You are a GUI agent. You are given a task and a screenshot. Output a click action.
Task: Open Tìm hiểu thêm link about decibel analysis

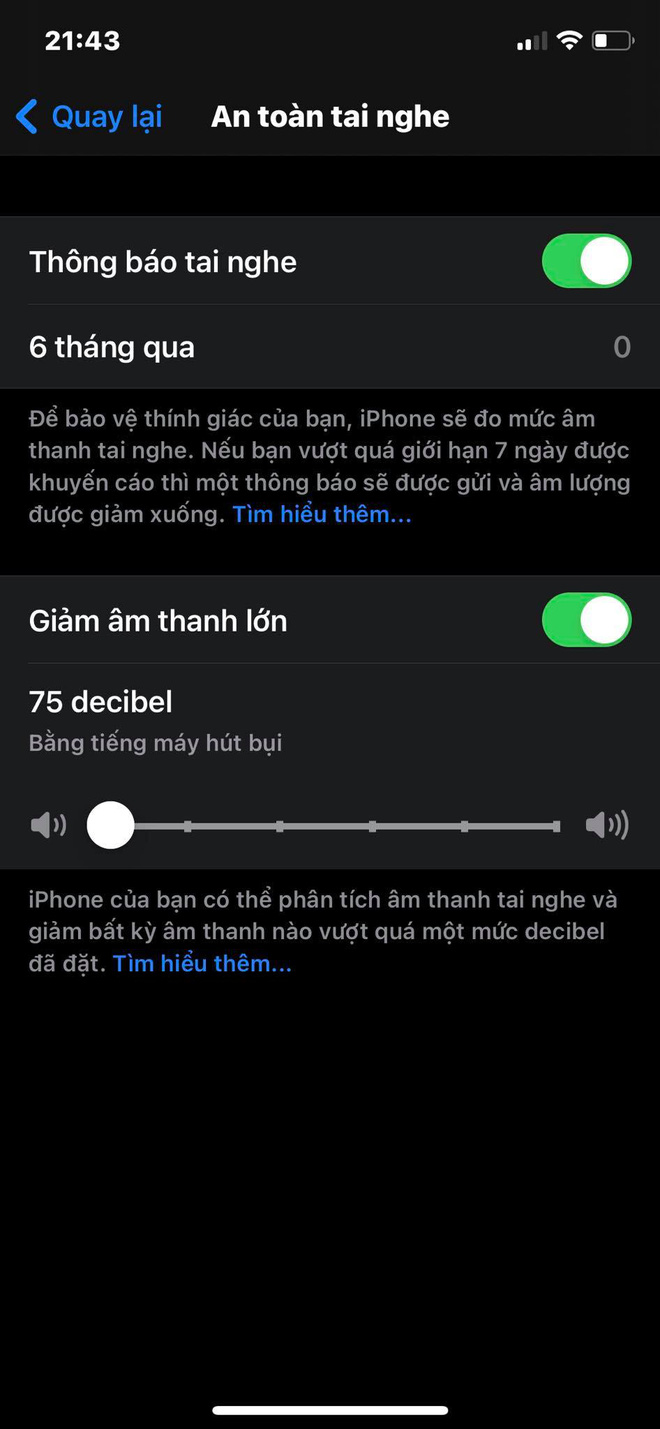202,964
